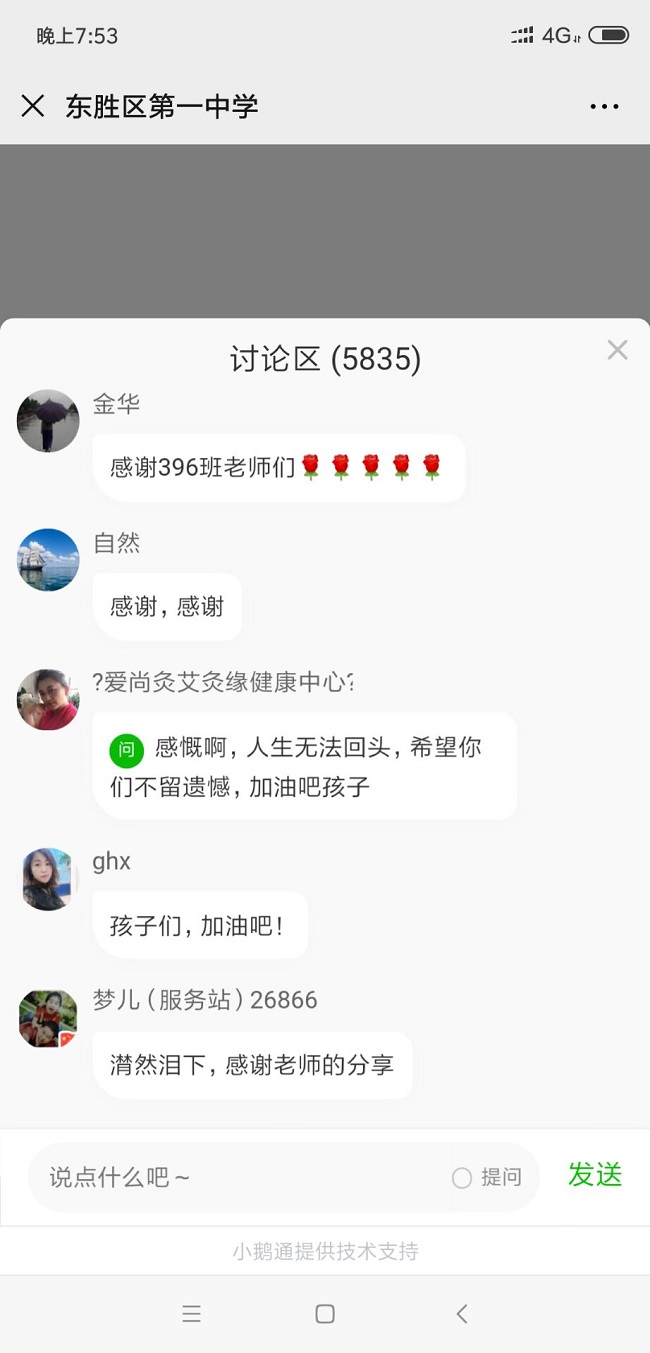
Task: Tap the 说点什么吧 comment field
Action: [240, 1177]
